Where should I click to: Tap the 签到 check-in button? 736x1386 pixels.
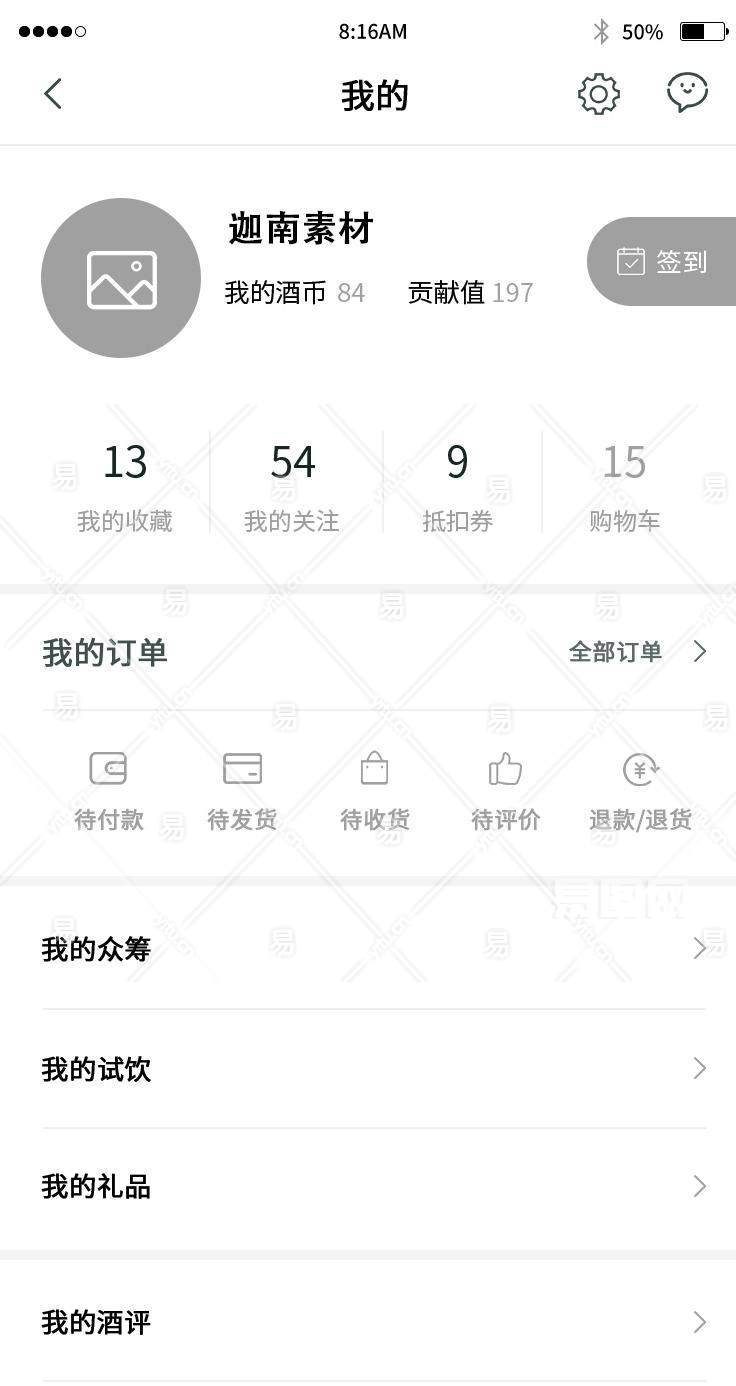[662, 262]
